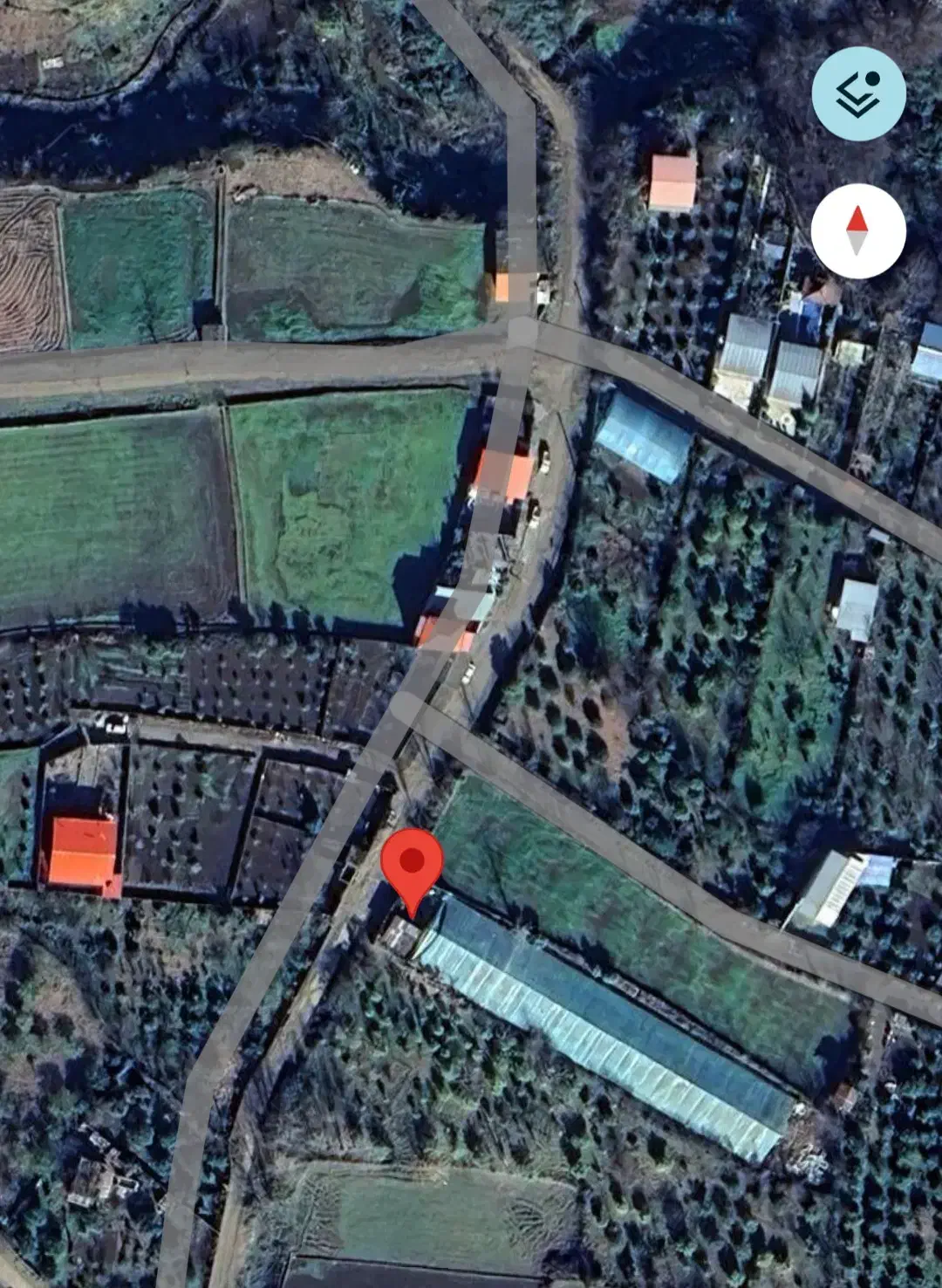The height and width of the screenshot is (1288, 942).
Task: Open the map layers button
Action: pos(858,94)
